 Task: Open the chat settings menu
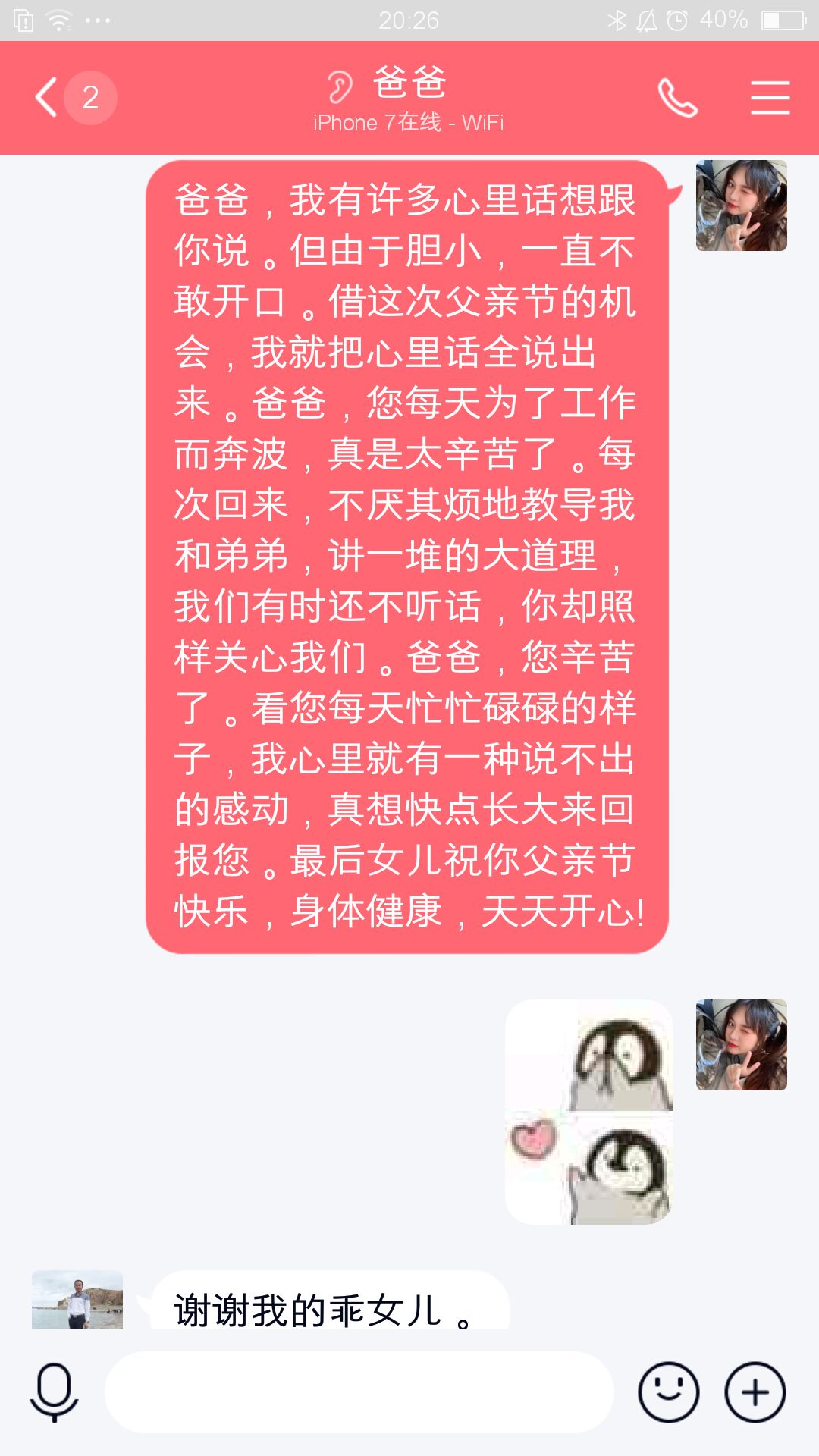[x=770, y=98]
